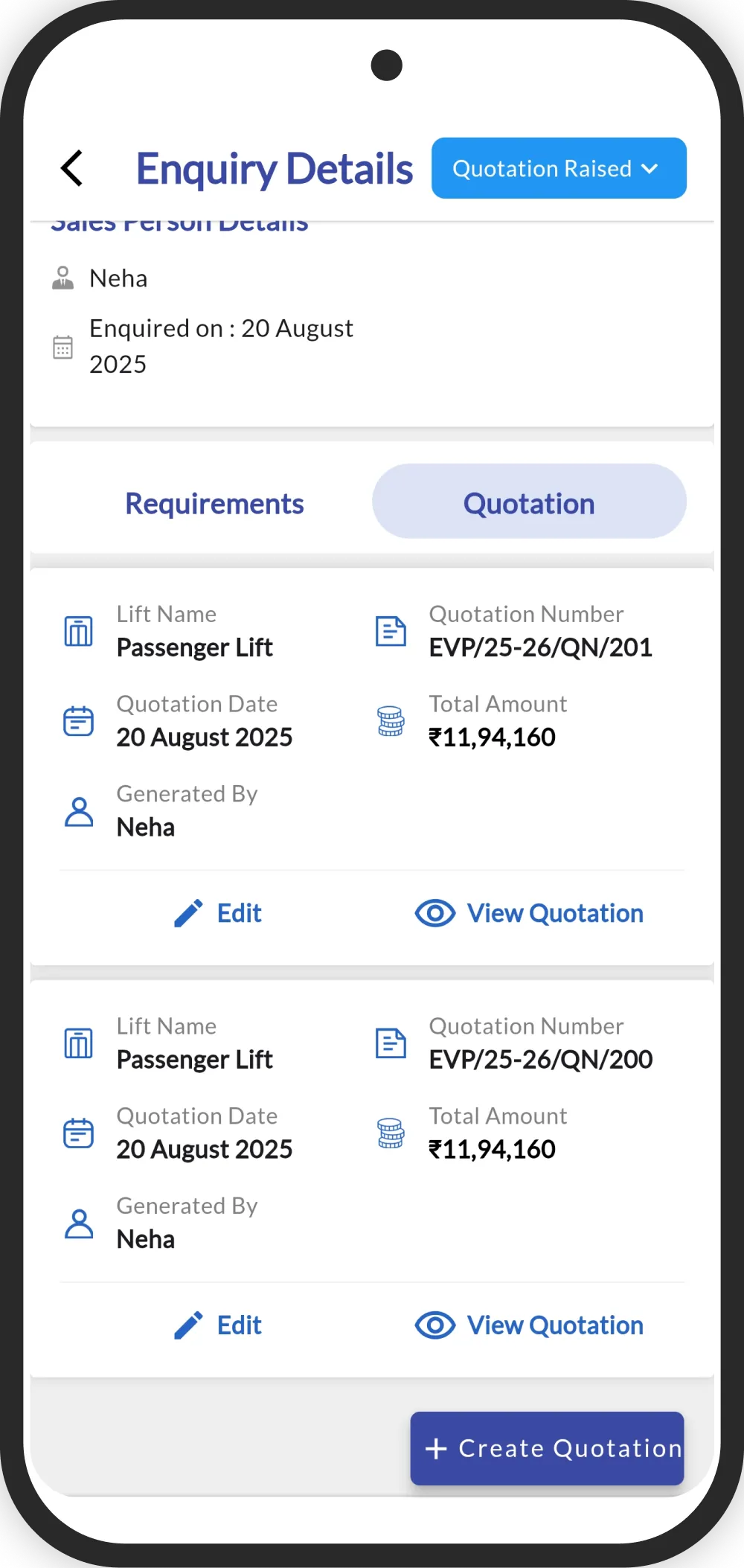Tap the coins icon beside Total Amount for 201
744x1568 pixels.
point(391,720)
